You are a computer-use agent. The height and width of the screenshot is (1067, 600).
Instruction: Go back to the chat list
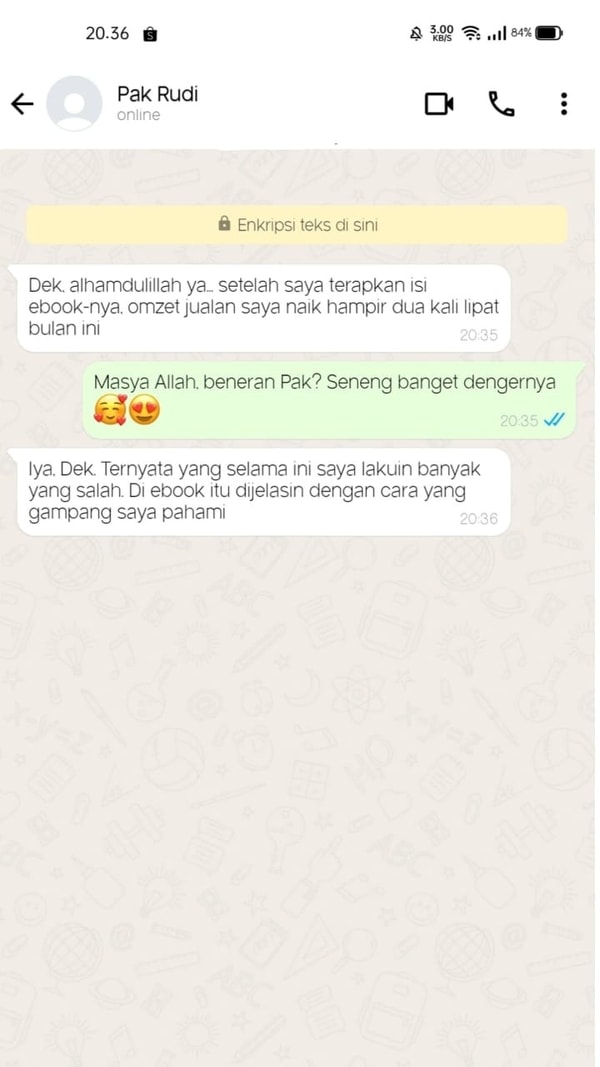(22, 103)
